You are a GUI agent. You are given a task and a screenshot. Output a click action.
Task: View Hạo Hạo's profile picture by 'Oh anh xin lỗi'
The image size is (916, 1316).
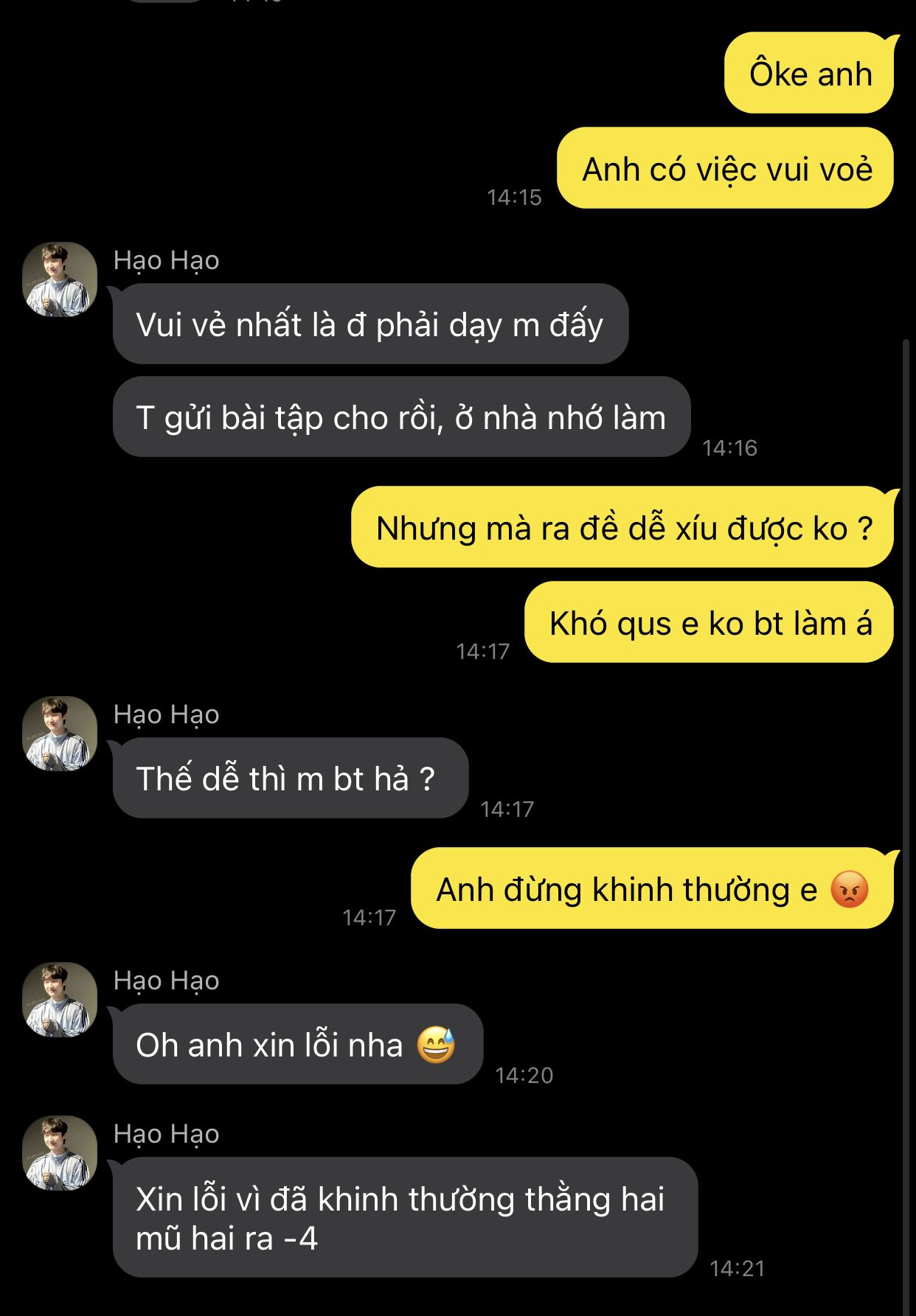click(x=60, y=1000)
